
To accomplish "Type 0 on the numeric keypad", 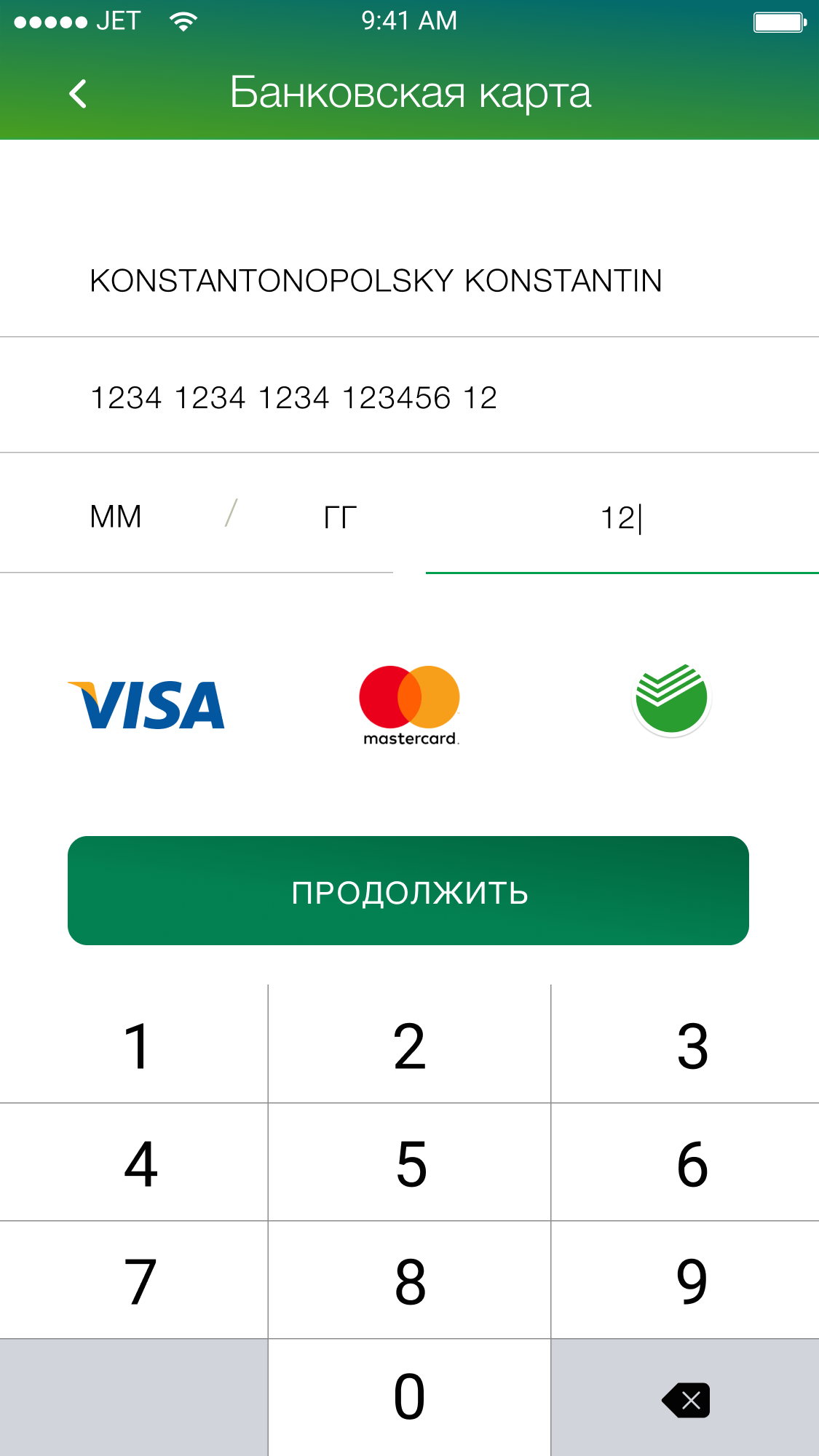I will point(410,1397).
